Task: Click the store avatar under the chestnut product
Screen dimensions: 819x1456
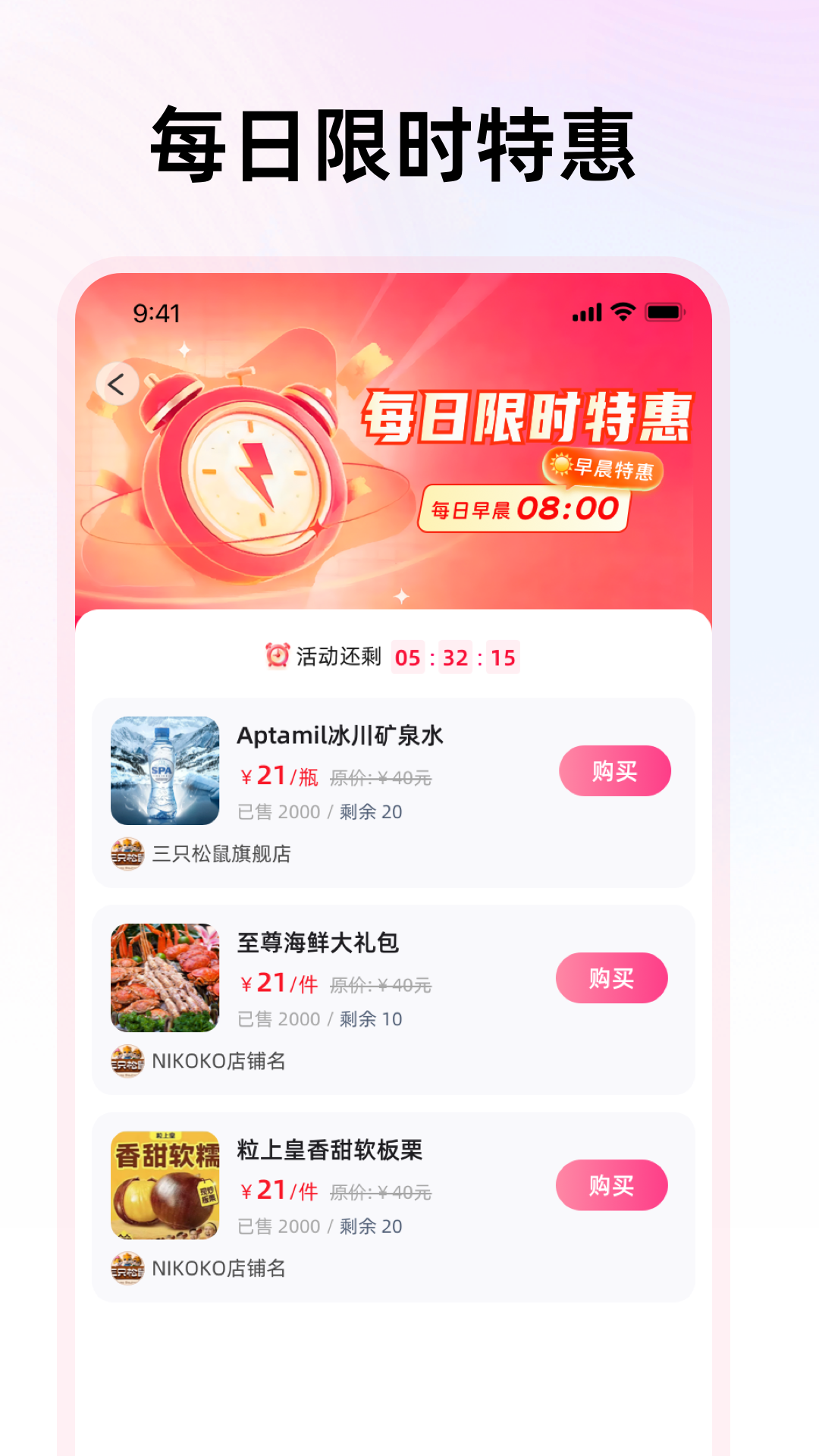Action: click(x=127, y=1267)
